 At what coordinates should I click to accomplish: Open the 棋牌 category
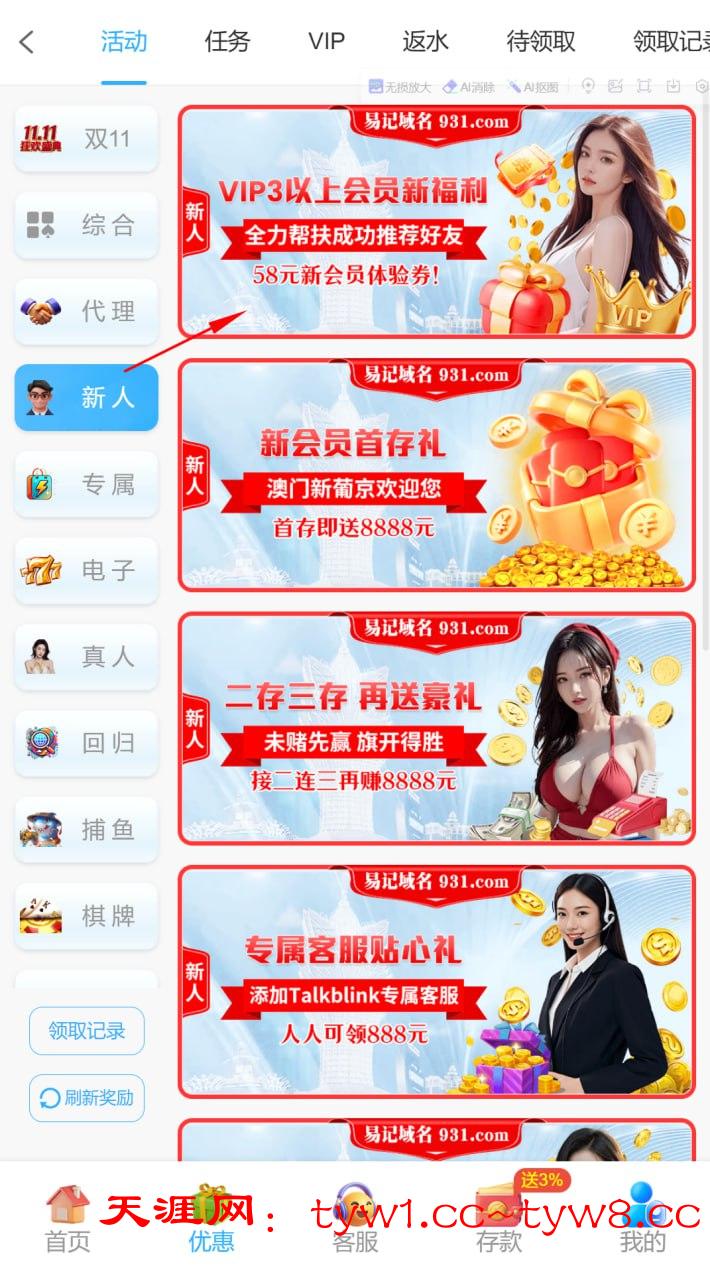pyautogui.click(x=86, y=916)
